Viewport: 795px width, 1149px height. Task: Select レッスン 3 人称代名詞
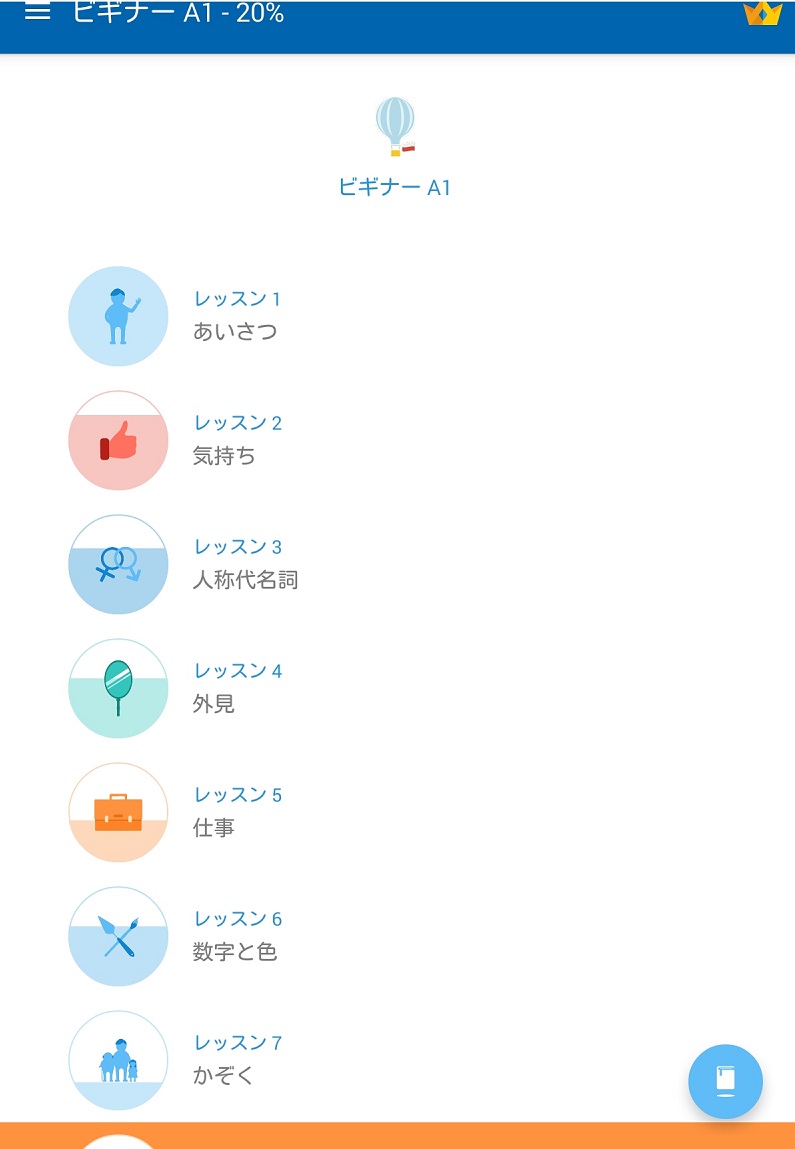click(x=118, y=564)
